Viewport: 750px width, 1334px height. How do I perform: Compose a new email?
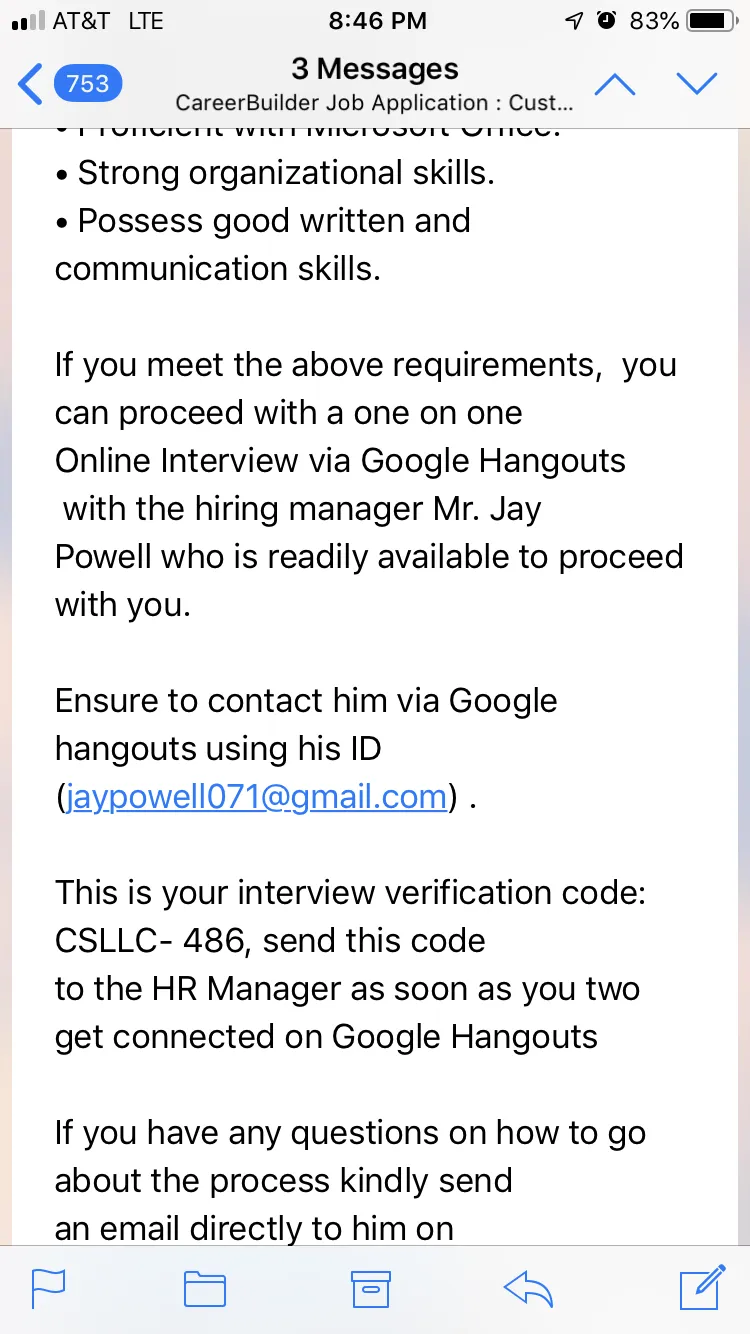click(x=702, y=1287)
